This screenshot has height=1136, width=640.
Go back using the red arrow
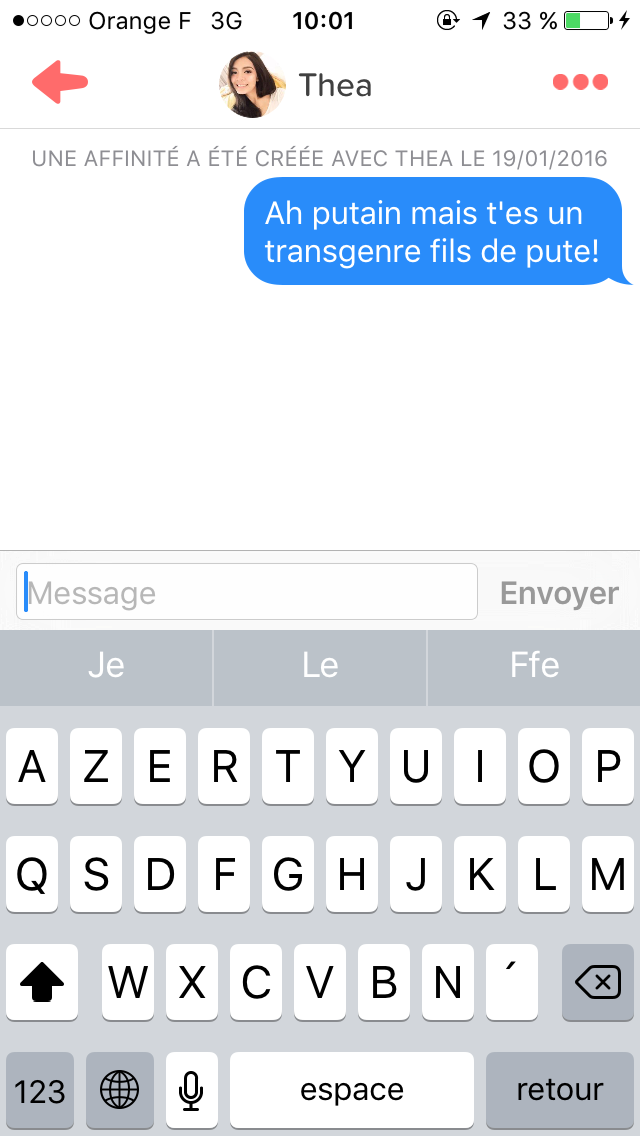point(60,83)
